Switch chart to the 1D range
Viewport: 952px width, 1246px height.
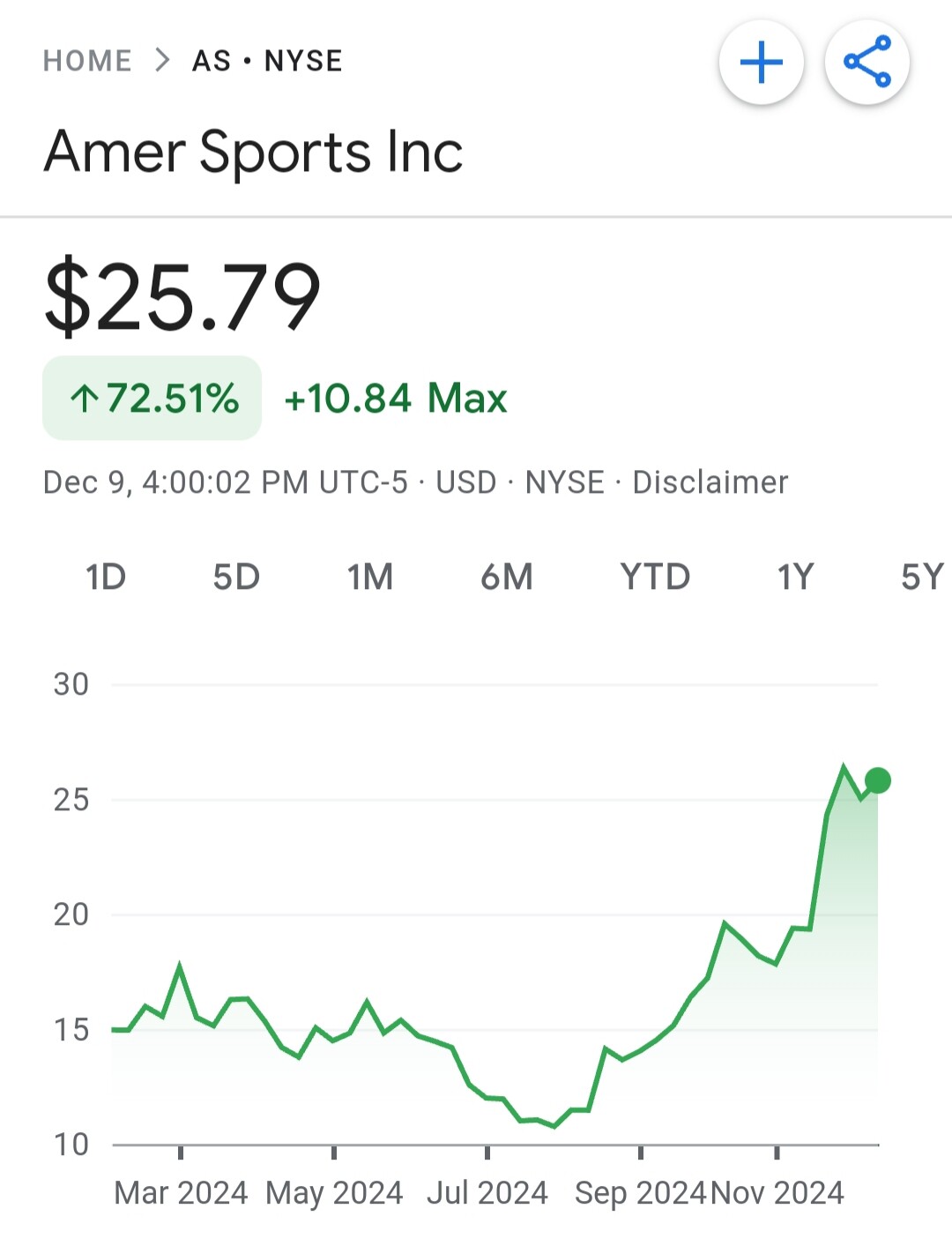(106, 578)
